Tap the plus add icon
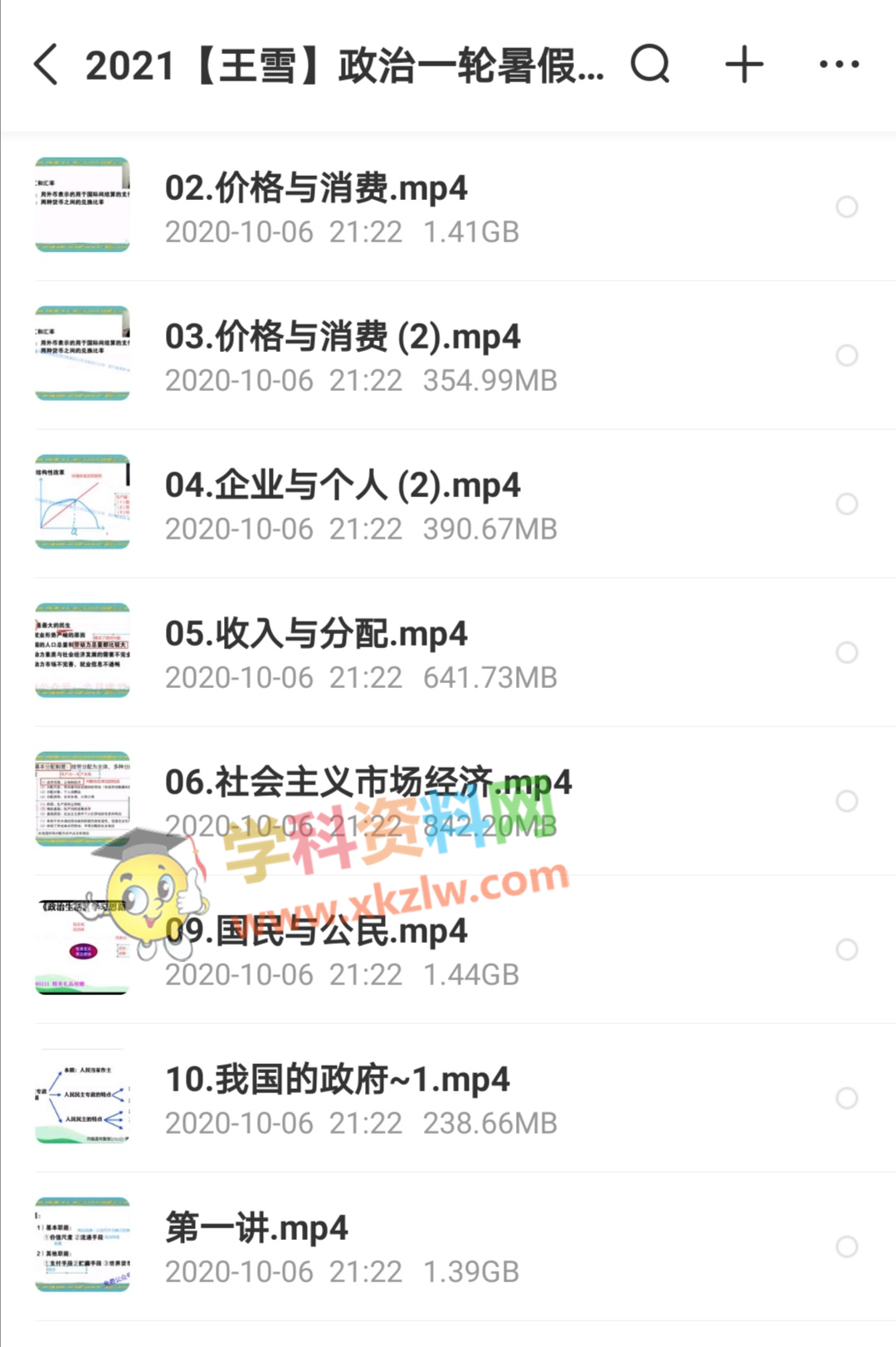This screenshot has height=1347, width=896. pos(744,64)
